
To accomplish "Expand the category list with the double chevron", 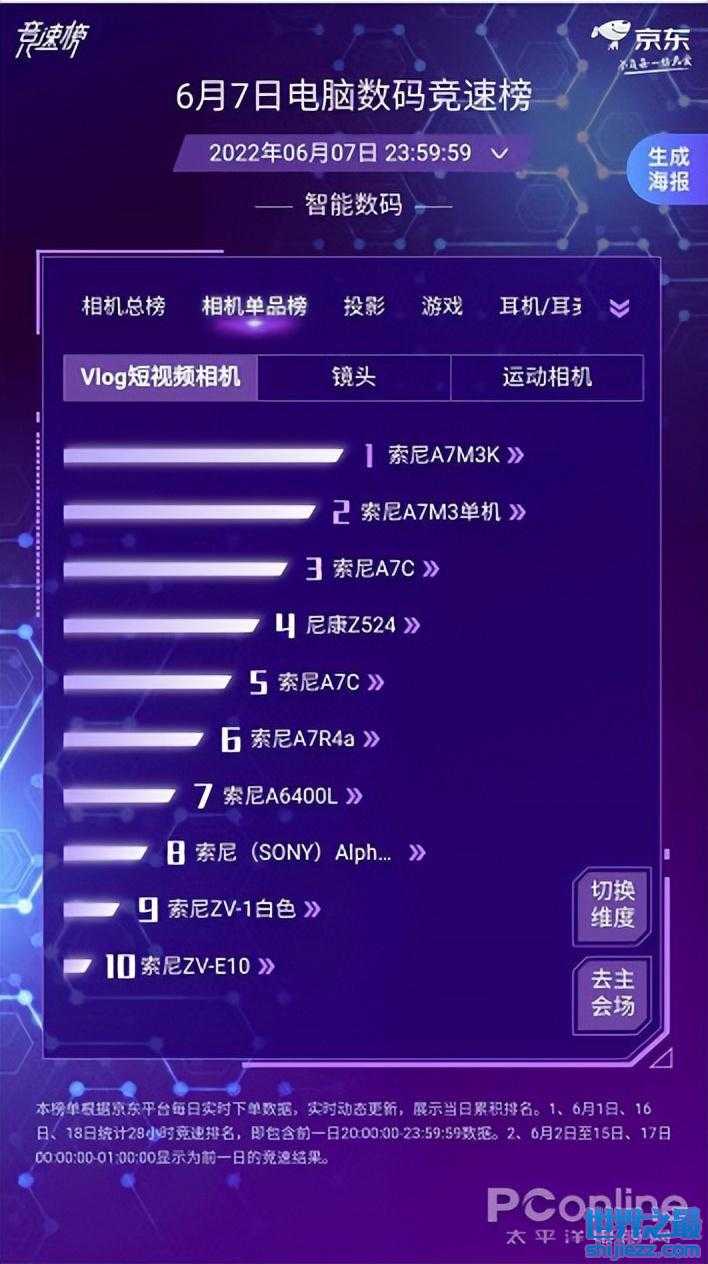I will pos(620,308).
